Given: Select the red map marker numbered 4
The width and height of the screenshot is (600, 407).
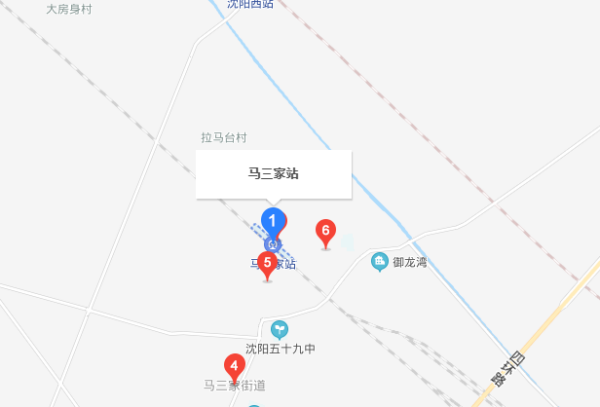Looking at the screenshot, I should click(x=235, y=366).
